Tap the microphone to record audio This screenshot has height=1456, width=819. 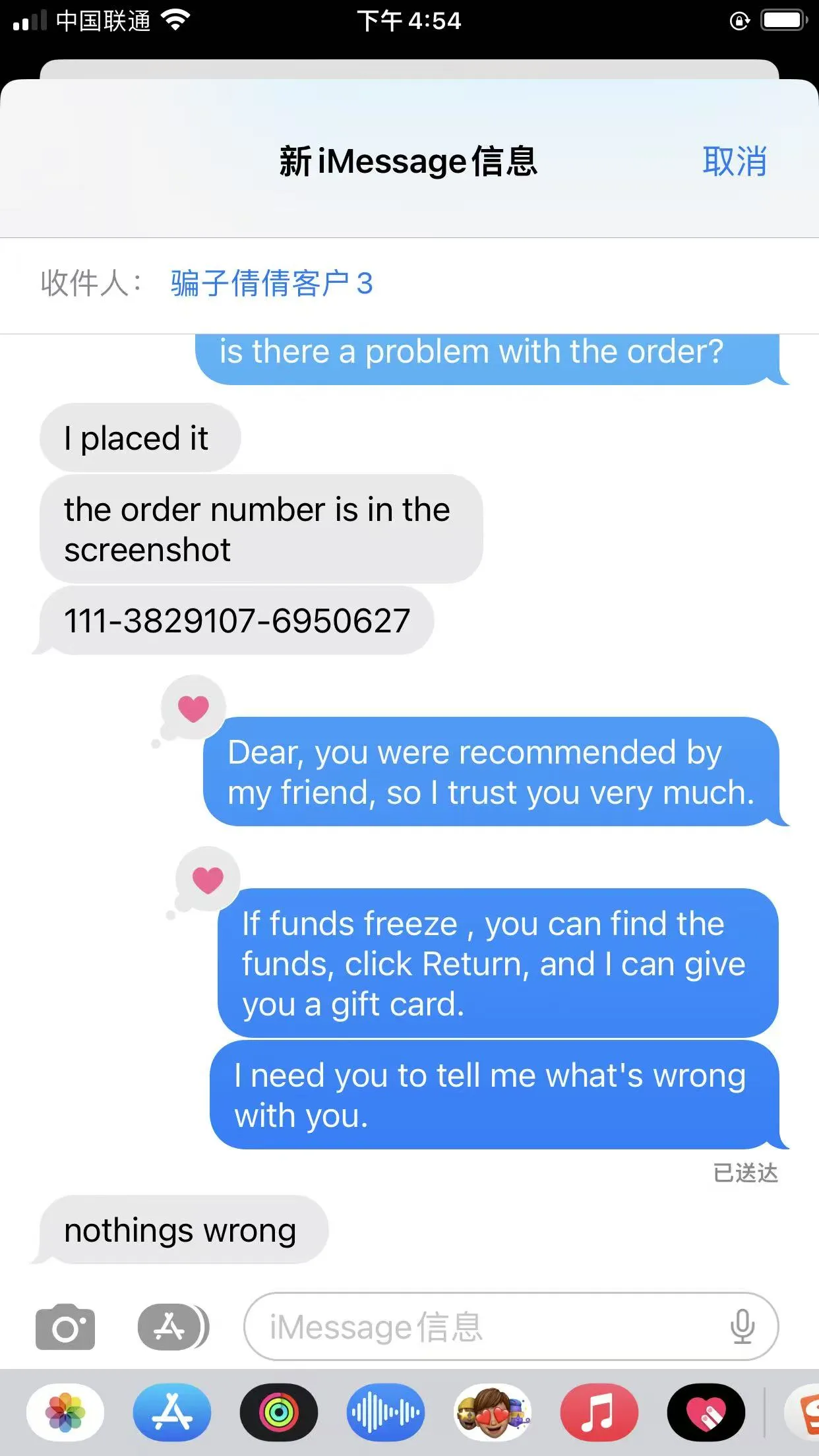point(742,1327)
